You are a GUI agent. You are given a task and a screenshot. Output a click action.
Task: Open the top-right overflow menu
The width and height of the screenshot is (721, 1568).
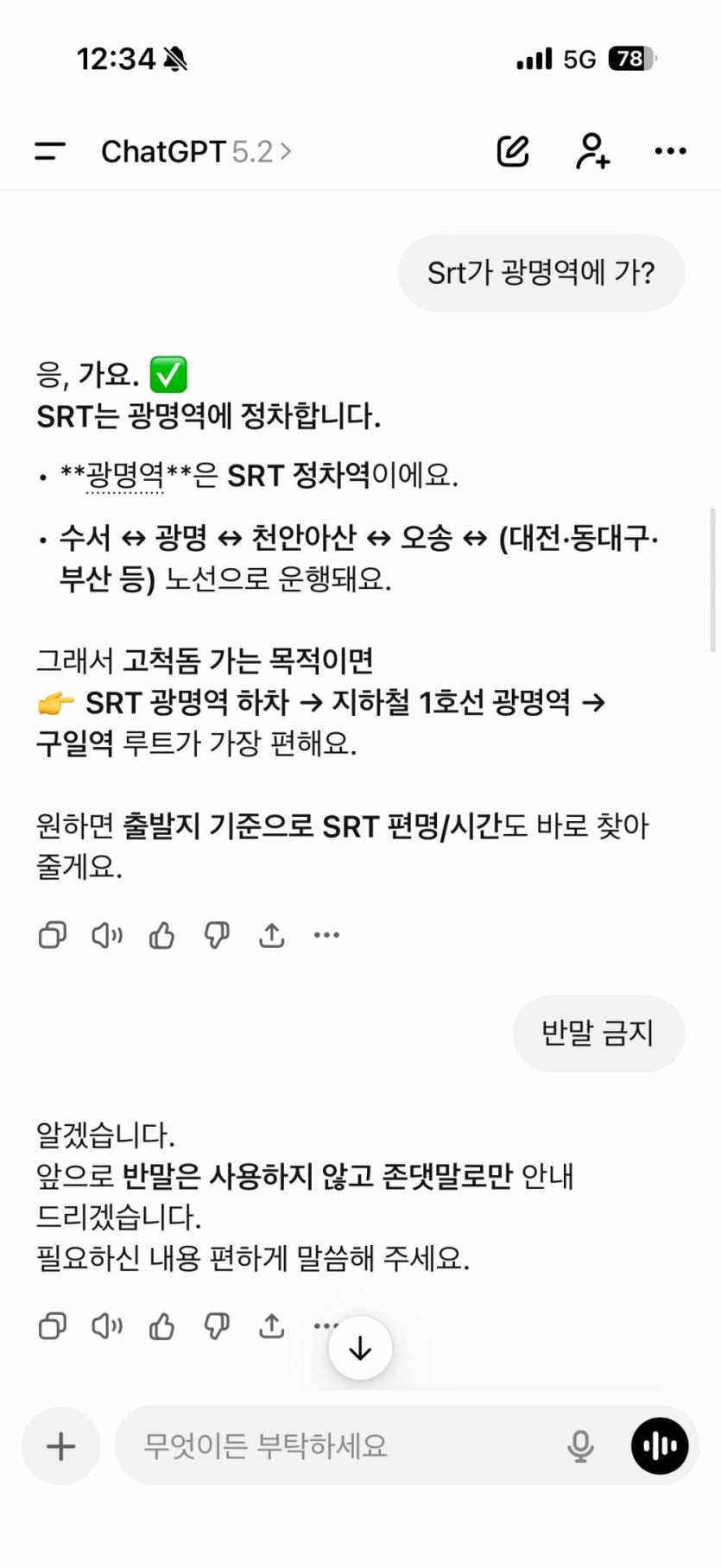click(670, 151)
